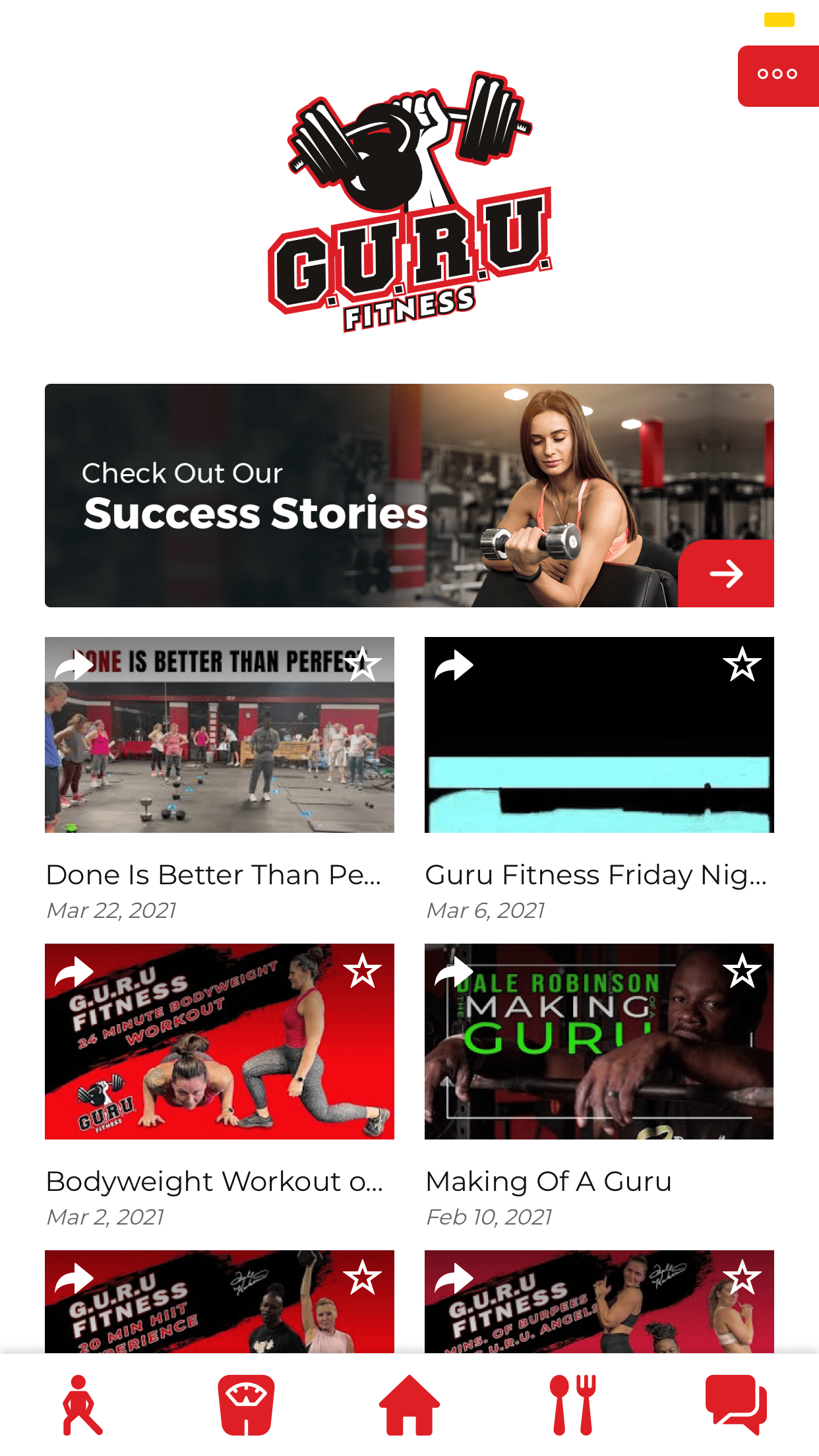Go to the home tab
Screen dimensions: 819x1456
tap(409, 1405)
